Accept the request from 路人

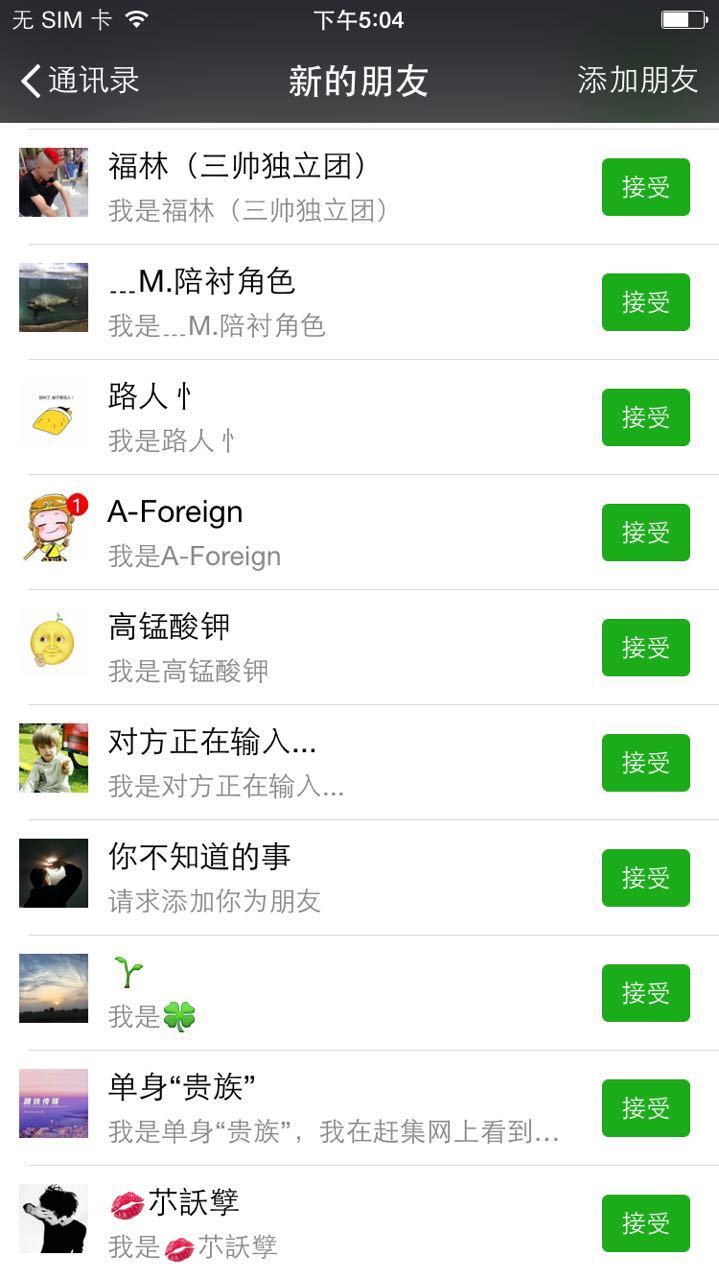645,417
